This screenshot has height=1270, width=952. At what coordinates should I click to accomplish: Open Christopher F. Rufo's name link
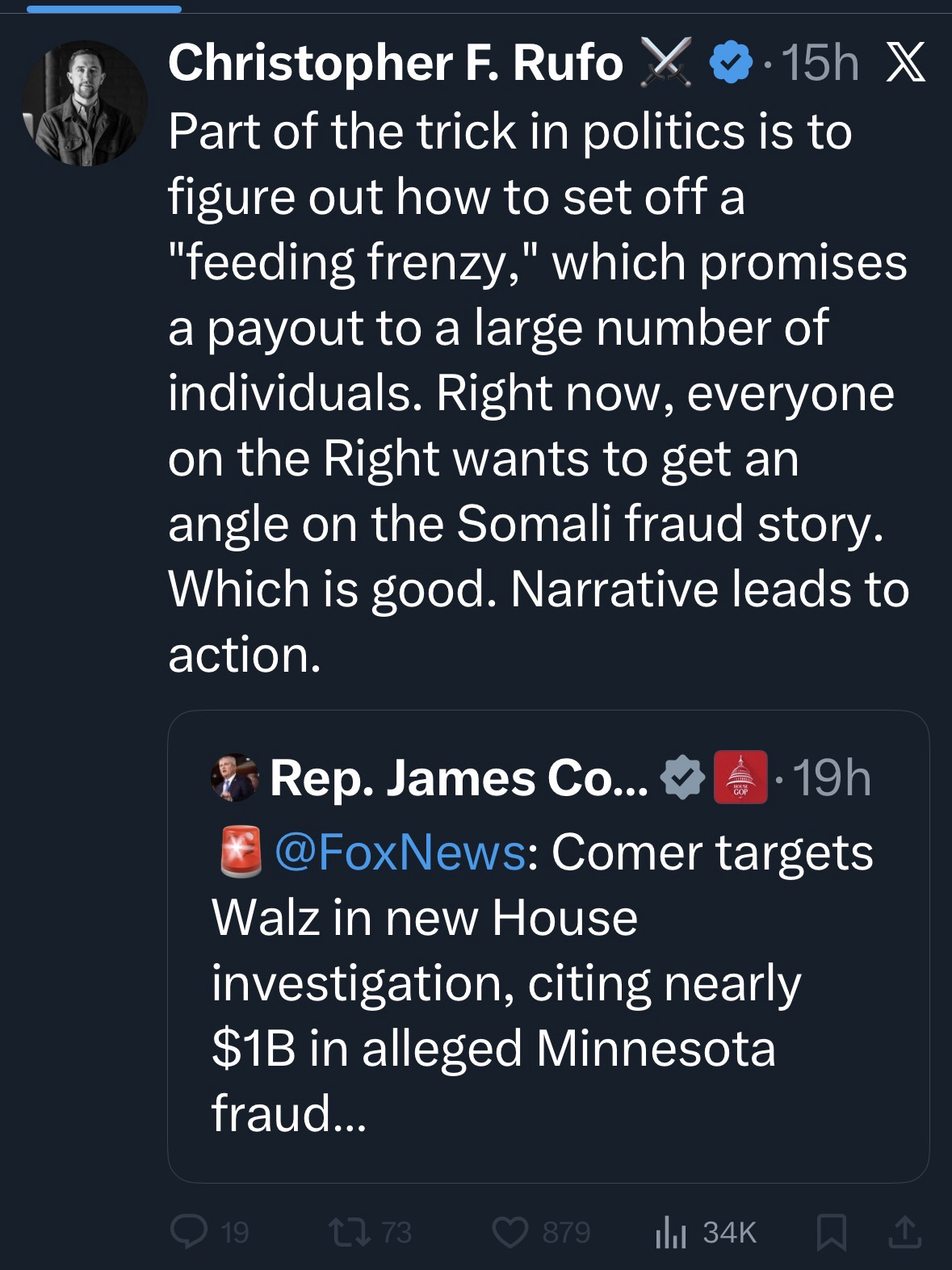(x=395, y=63)
